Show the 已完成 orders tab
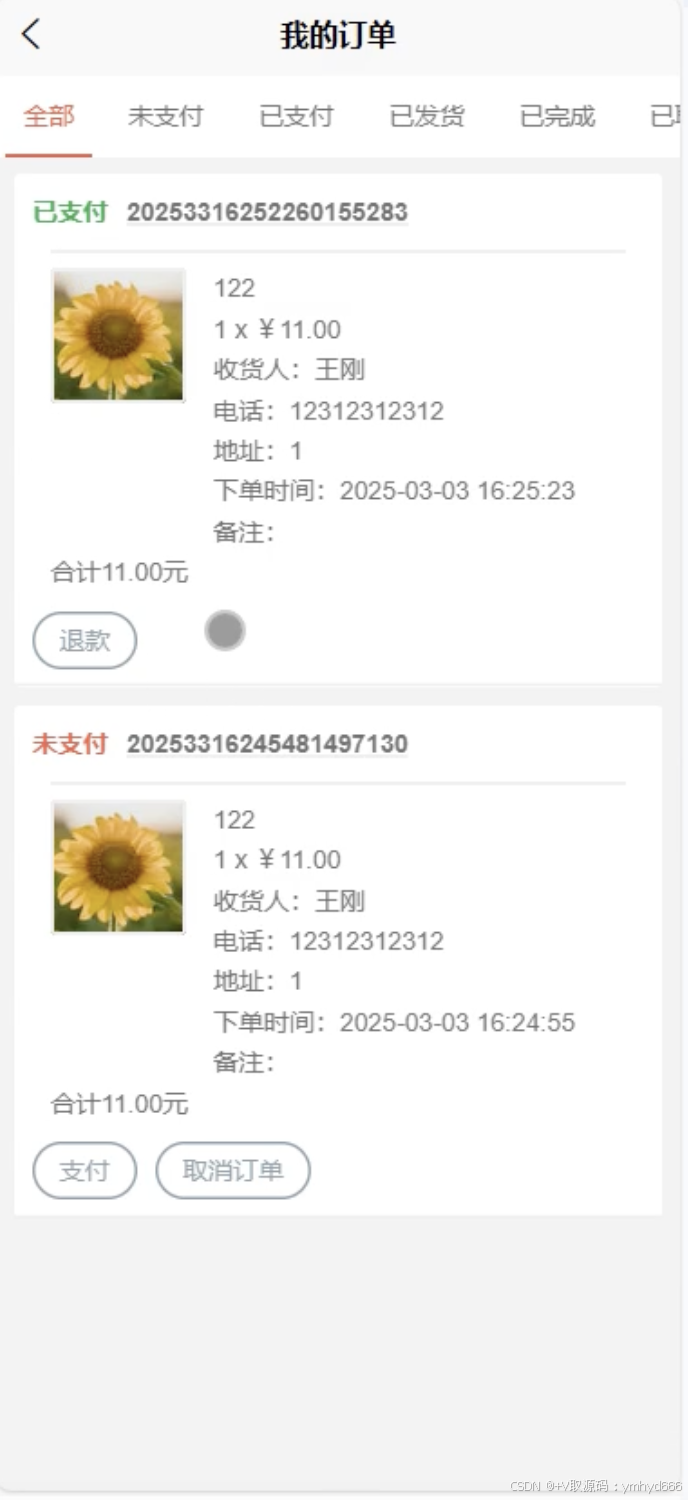 557,116
